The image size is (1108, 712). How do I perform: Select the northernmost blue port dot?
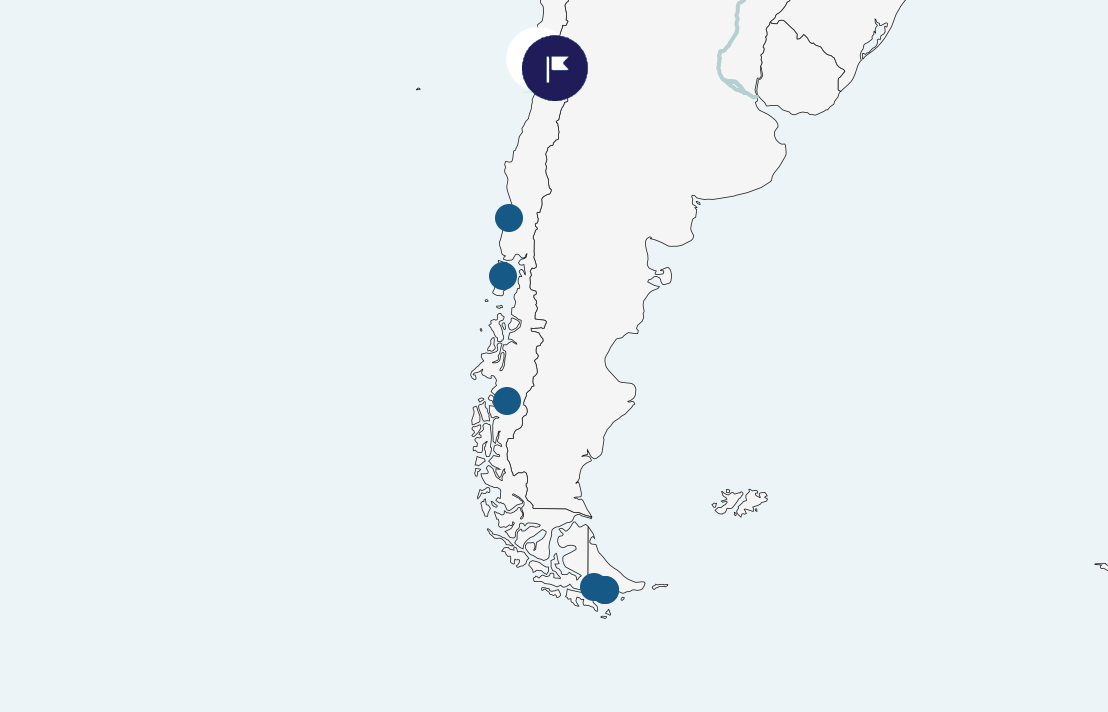509,217
